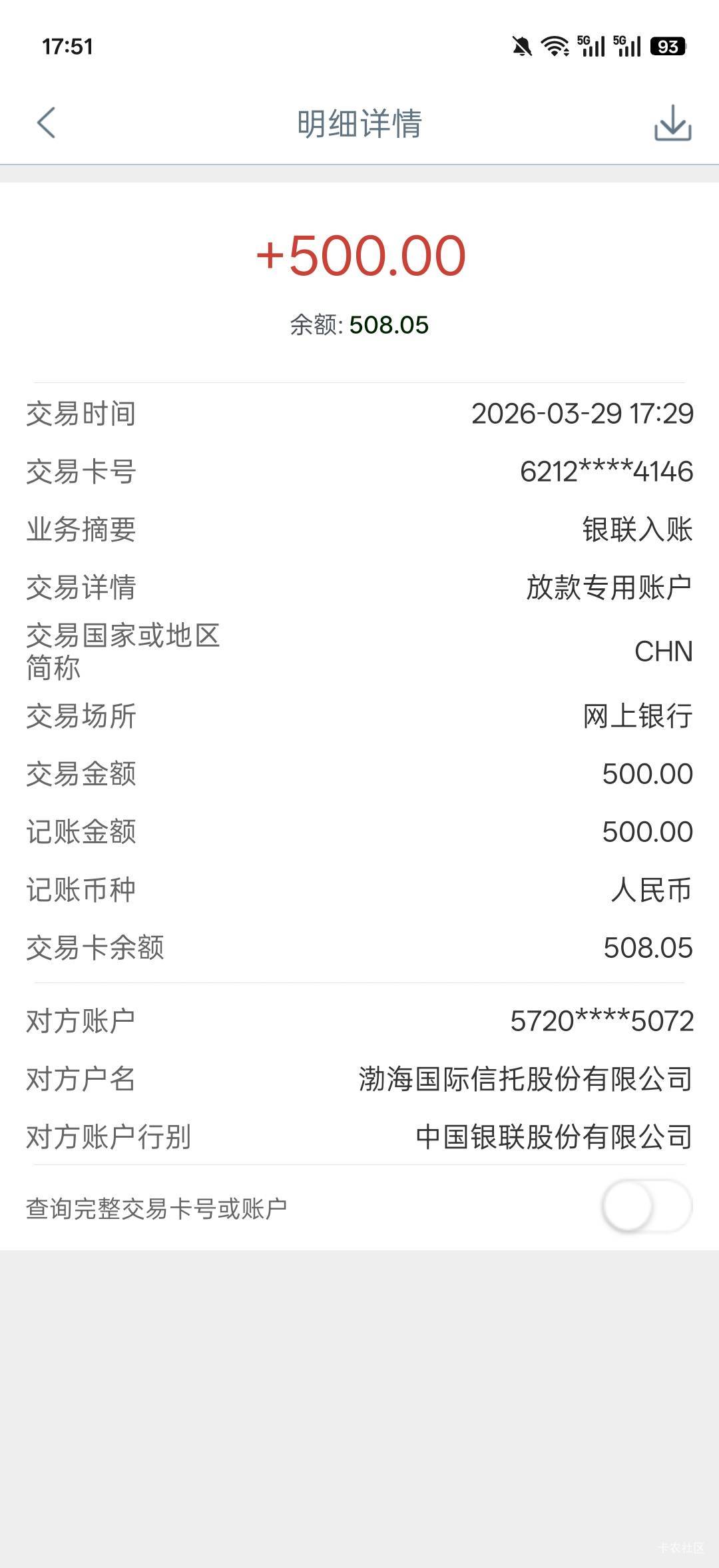Enable 查询完整交易卡号或账户 switch
The height and width of the screenshot is (1568, 719).
pyautogui.click(x=646, y=1206)
